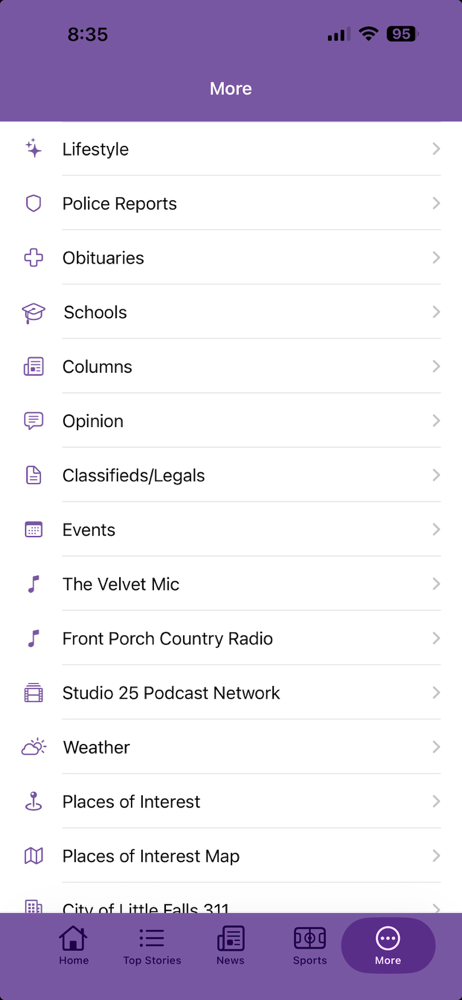Open The Velvet Mic
The image size is (462, 1000).
coord(231,584)
